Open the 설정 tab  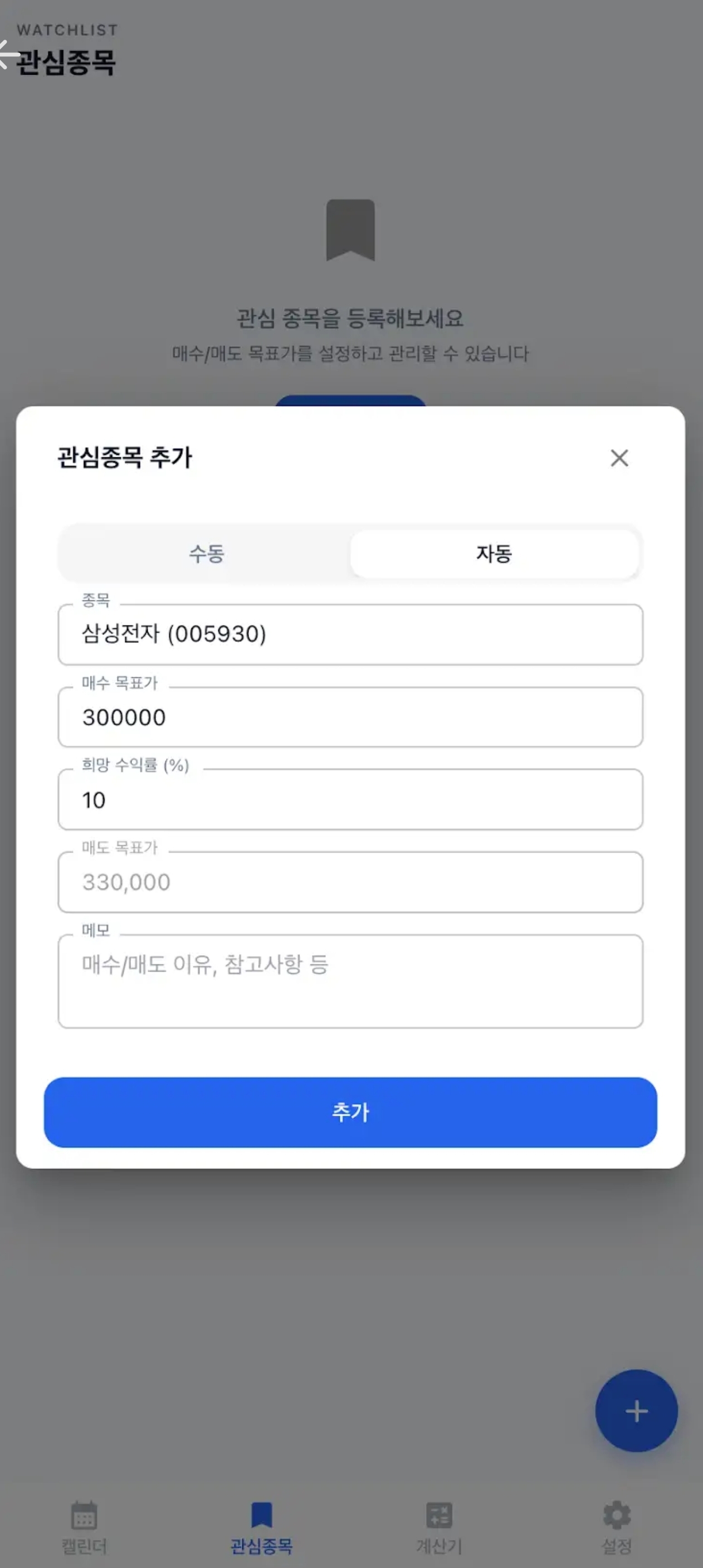617,1527
